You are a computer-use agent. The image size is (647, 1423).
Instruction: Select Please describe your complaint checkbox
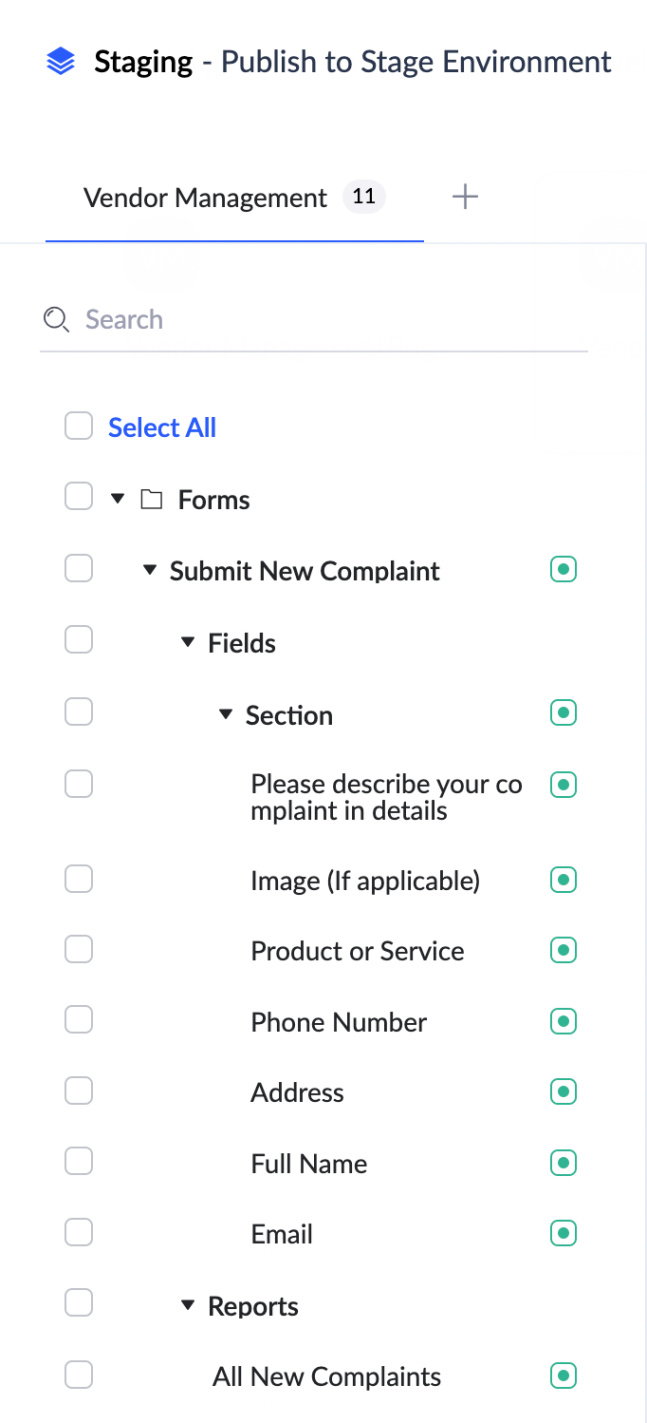[78, 784]
